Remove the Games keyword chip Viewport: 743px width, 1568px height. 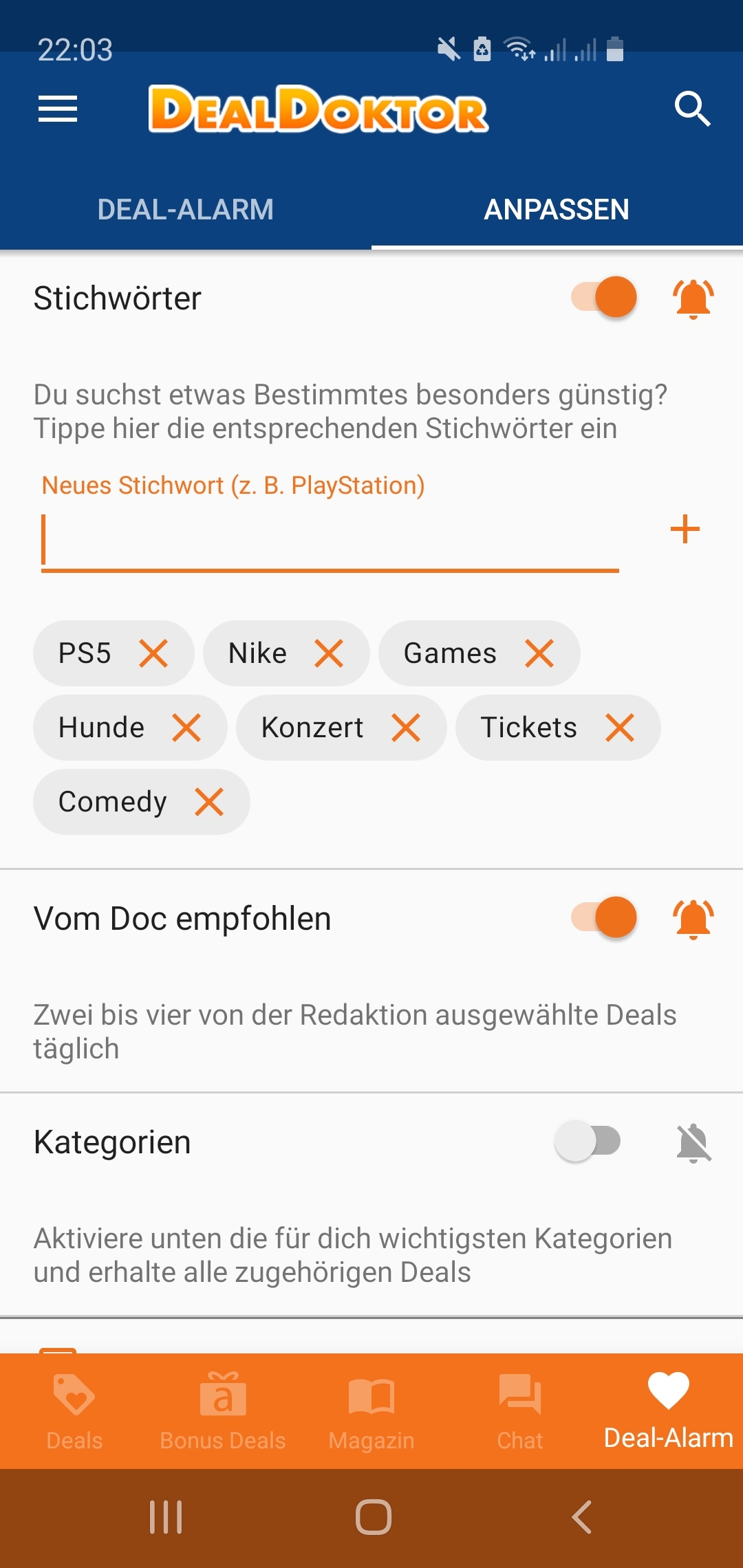(x=539, y=653)
